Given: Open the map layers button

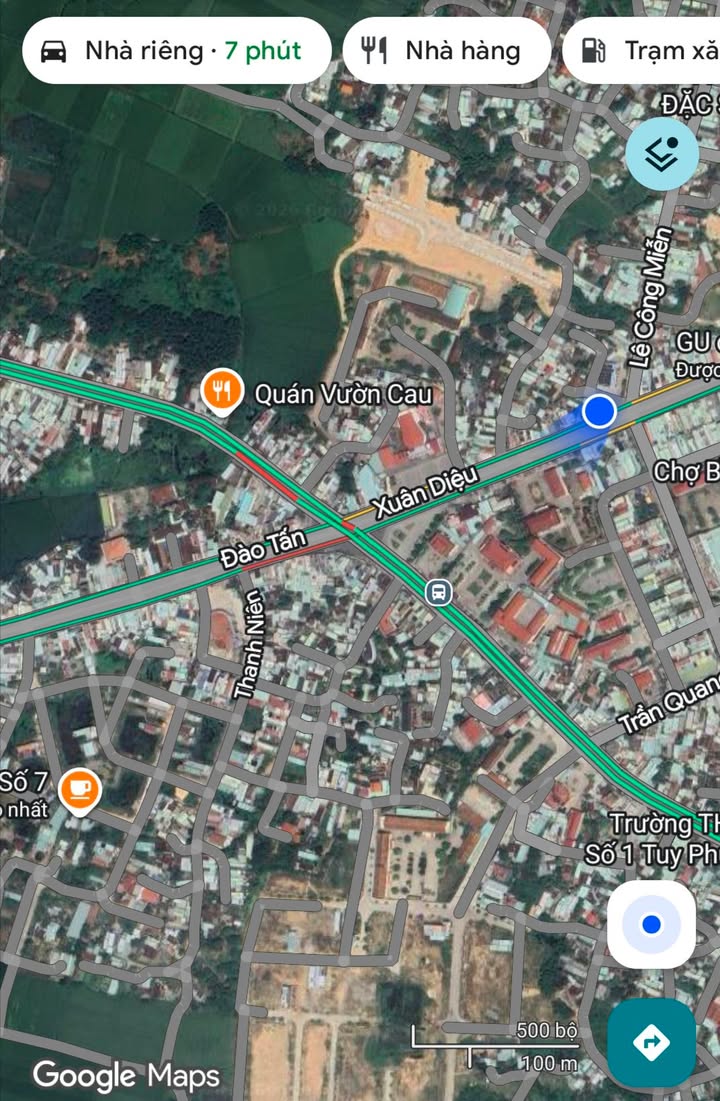Looking at the screenshot, I should 662,154.
